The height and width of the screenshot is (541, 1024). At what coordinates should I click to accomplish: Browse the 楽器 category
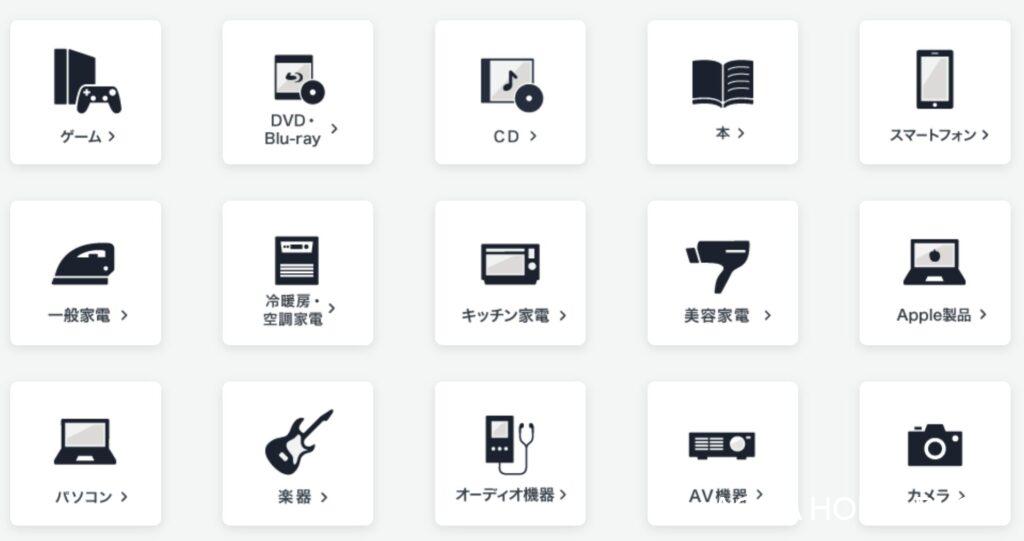(x=297, y=453)
